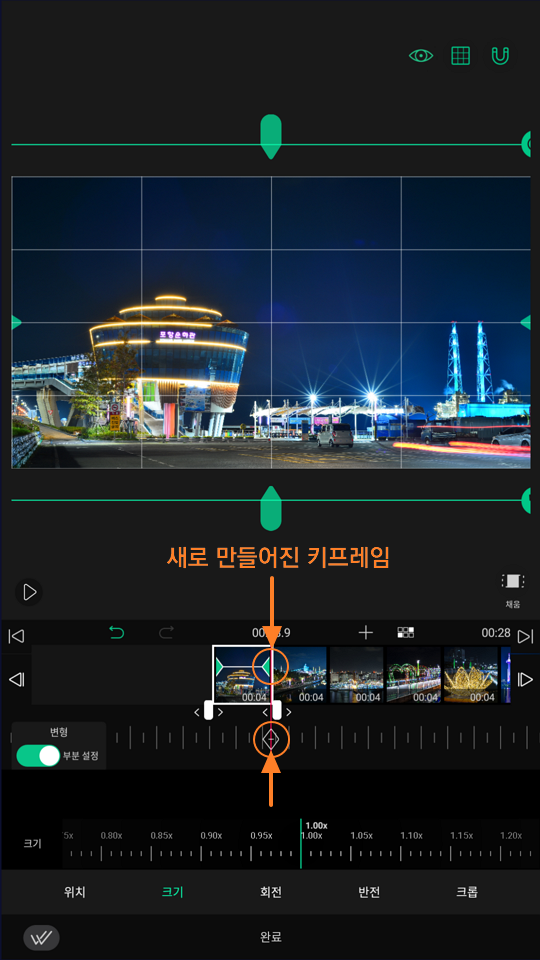Screen dimensions: 540x960
Task: Turn off the 부분 설정 toggle
Action: (38, 756)
